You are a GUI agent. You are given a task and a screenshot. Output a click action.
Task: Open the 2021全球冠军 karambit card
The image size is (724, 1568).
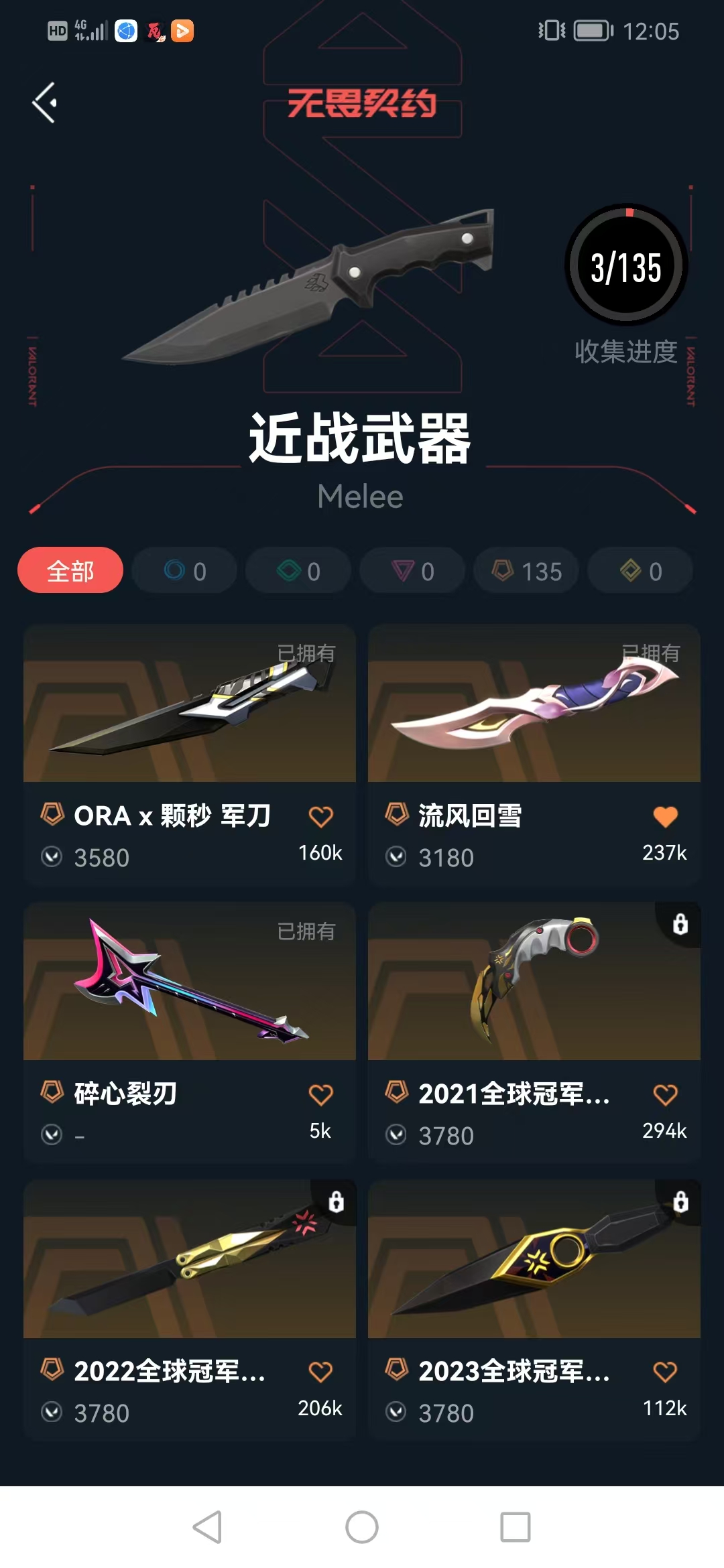coord(534,1033)
